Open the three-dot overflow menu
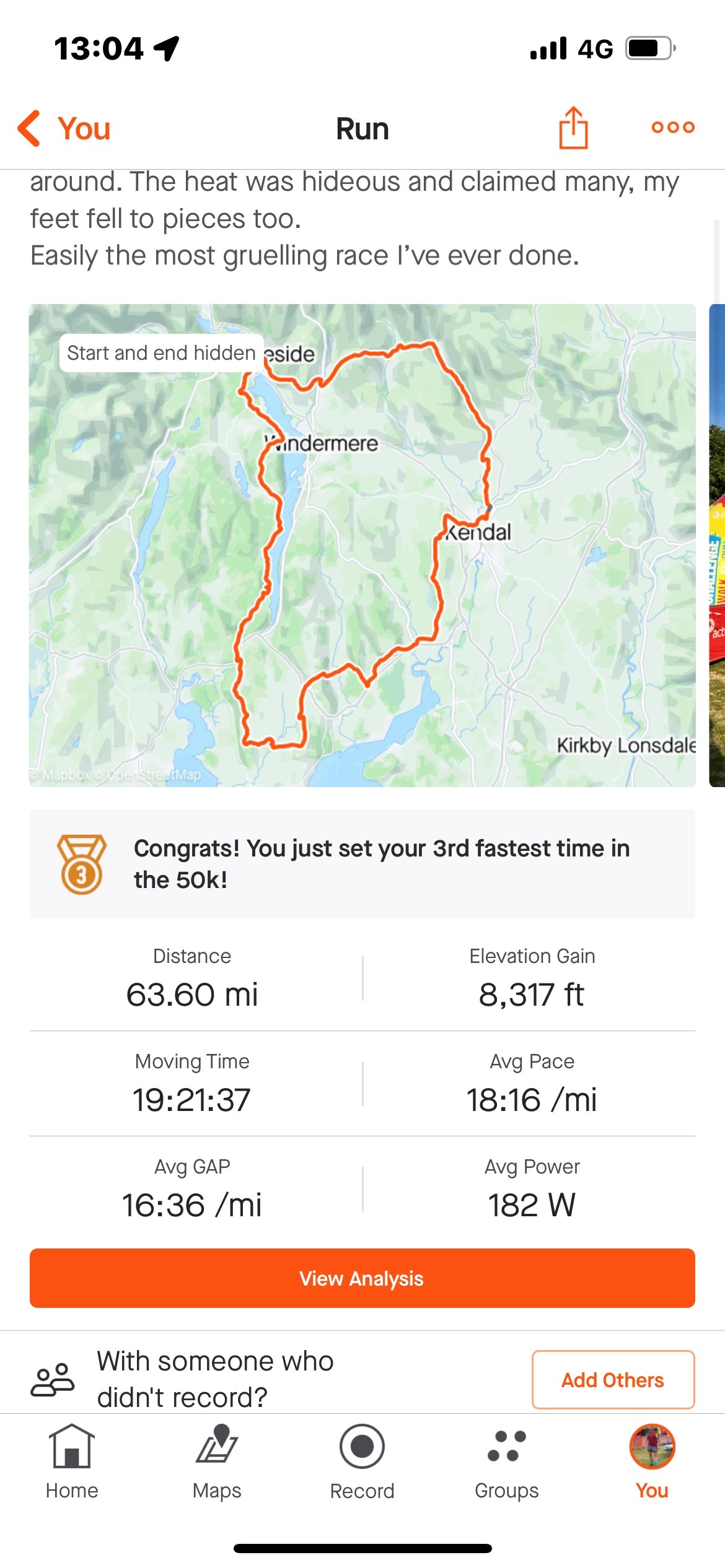 [672, 128]
